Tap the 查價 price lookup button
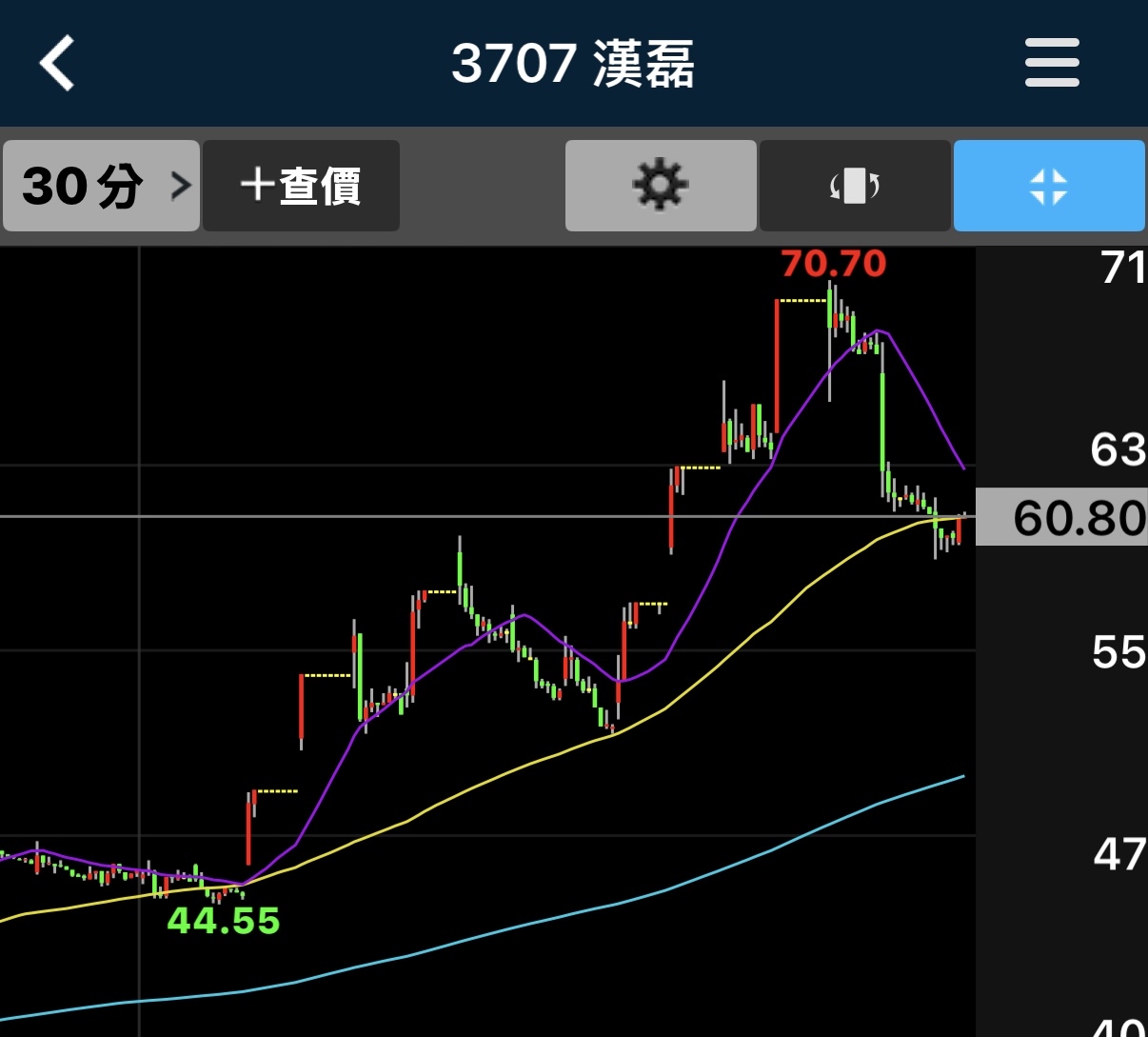 click(301, 186)
